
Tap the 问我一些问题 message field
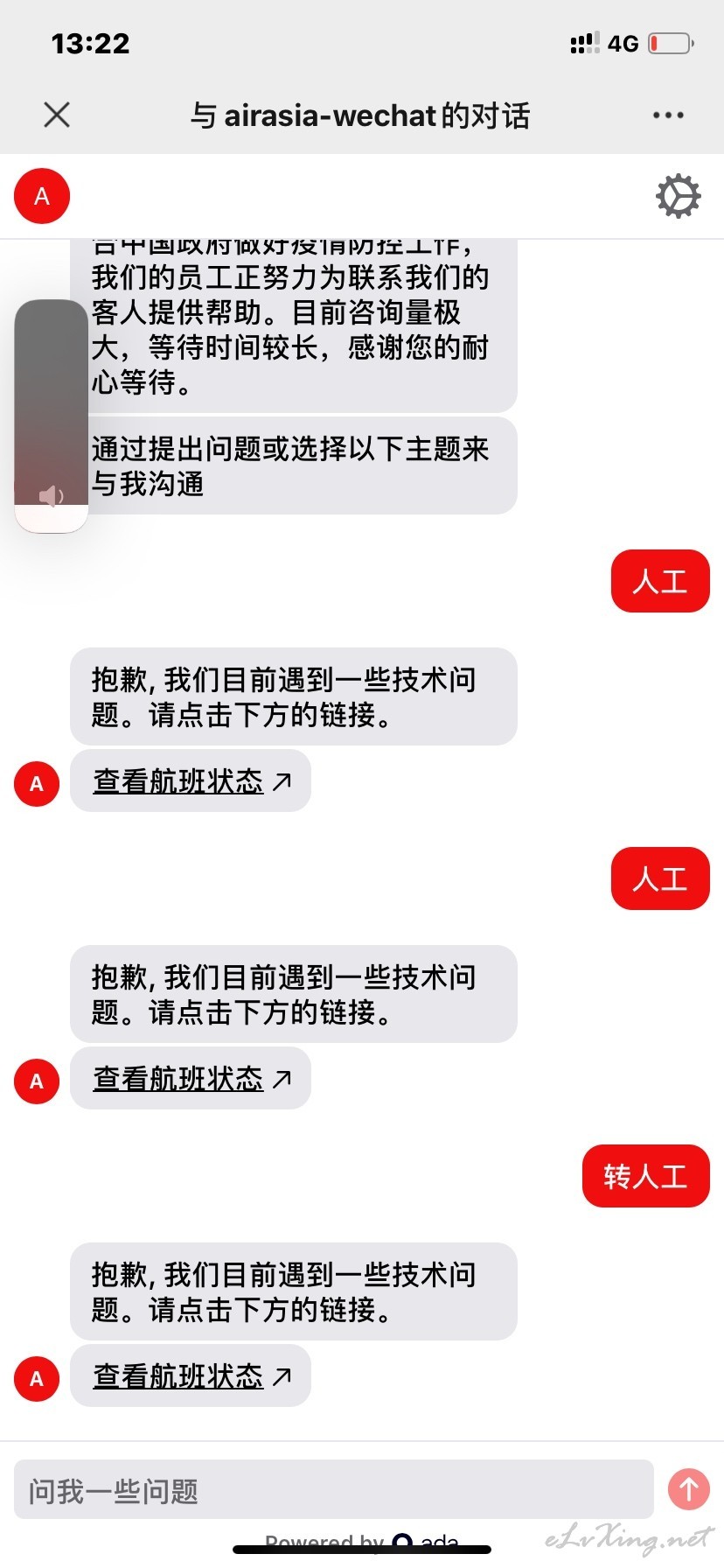[x=334, y=1489]
